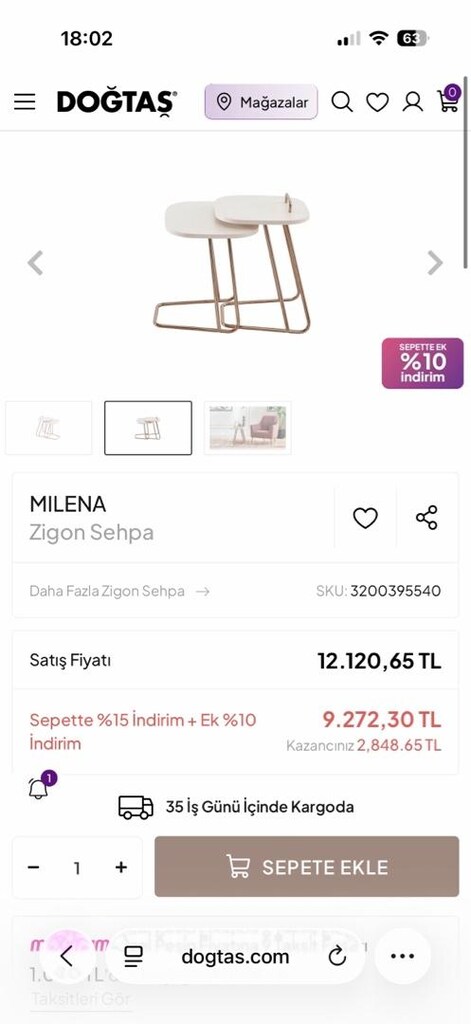Viewport: 471px width, 1024px height.
Task: Tap SEPETE EKLE button
Action: tap(307, 867)
